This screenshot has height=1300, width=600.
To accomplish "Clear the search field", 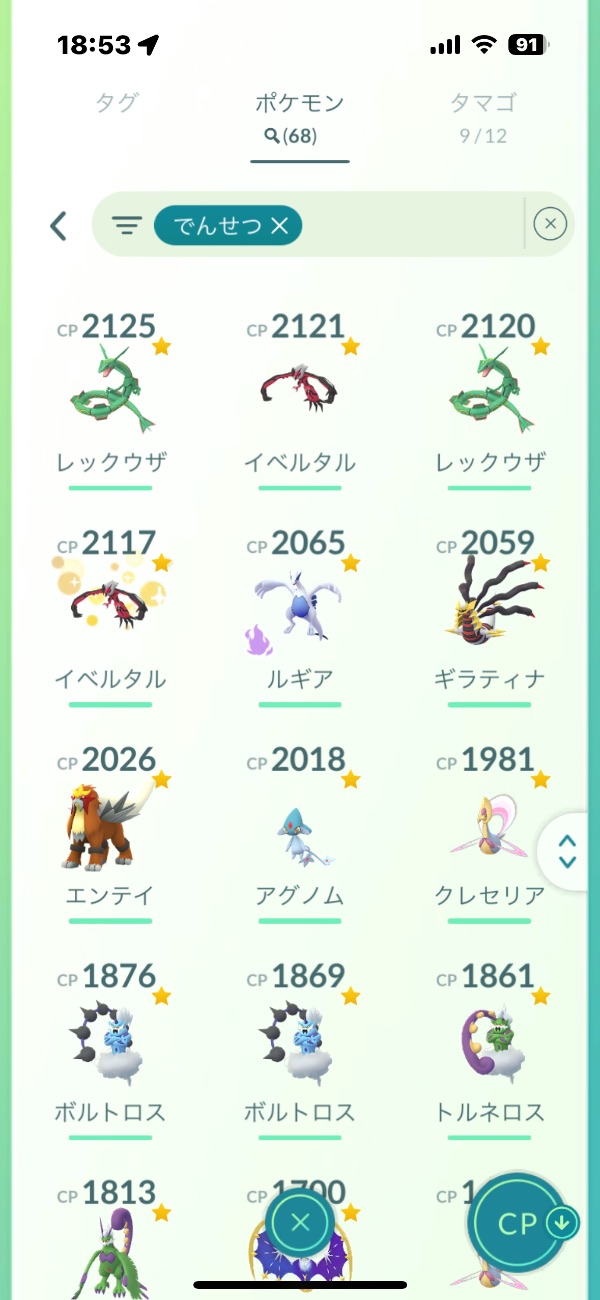I will pos(550,225).
